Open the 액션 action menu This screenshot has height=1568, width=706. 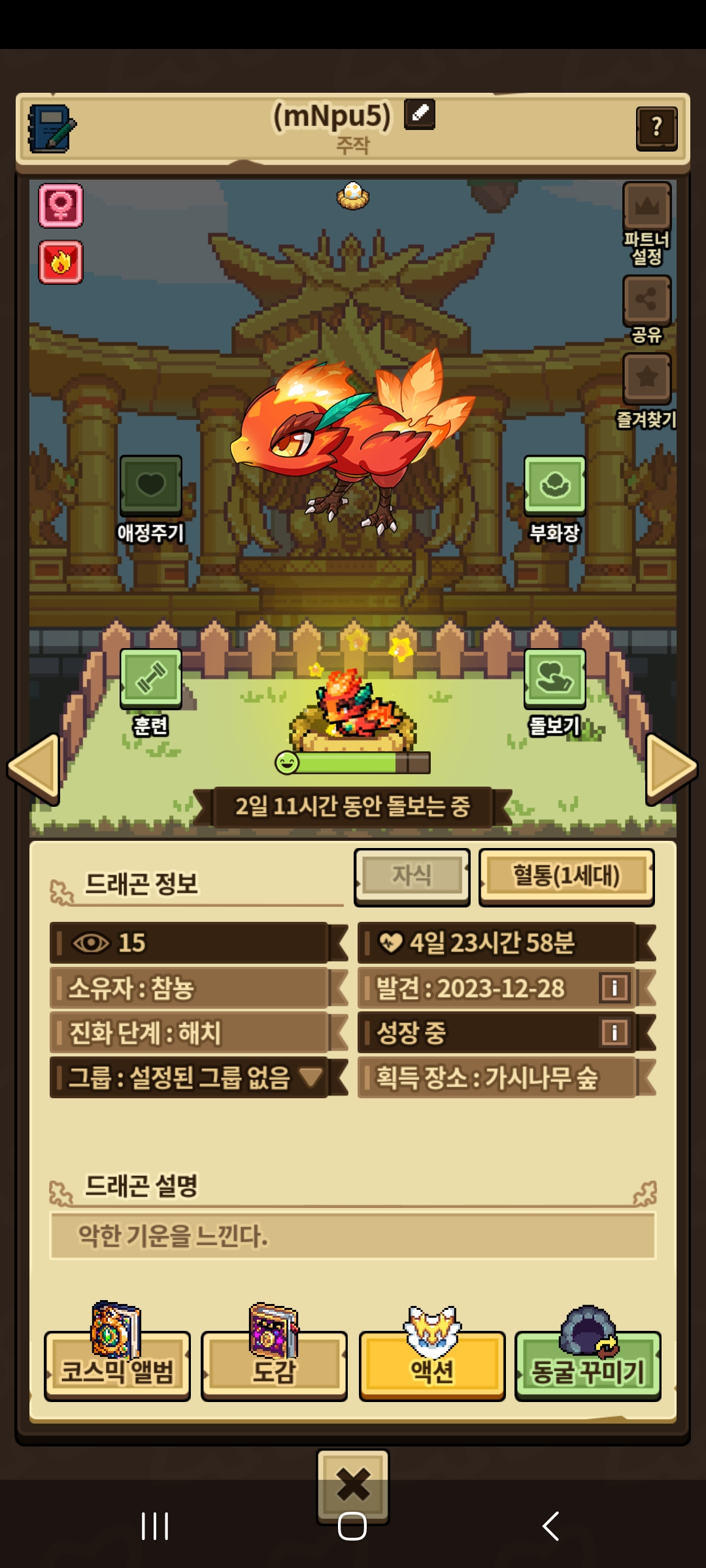pyautogui.click(x=432, y=1367)
